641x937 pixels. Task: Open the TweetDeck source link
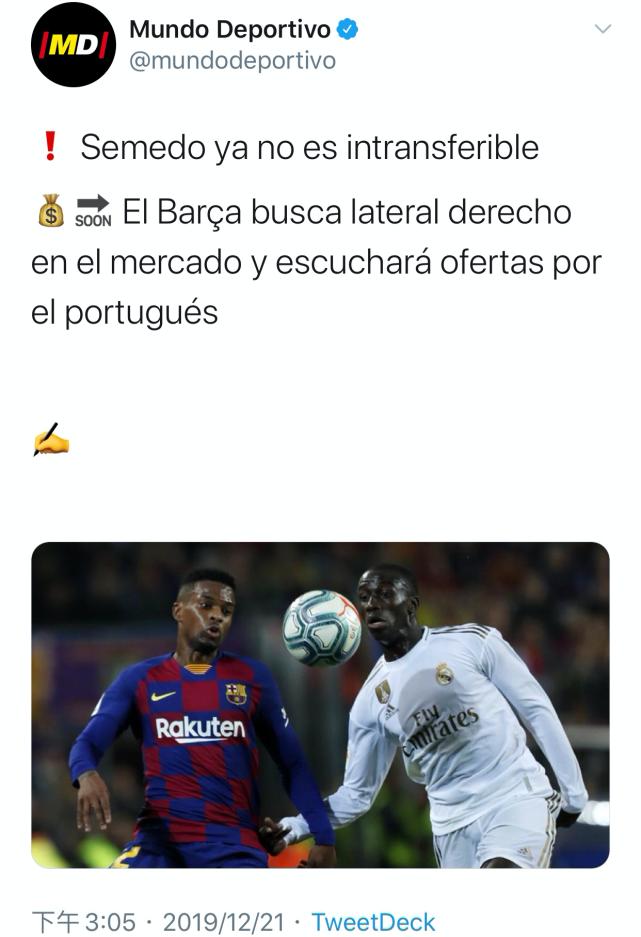(373, 921)
